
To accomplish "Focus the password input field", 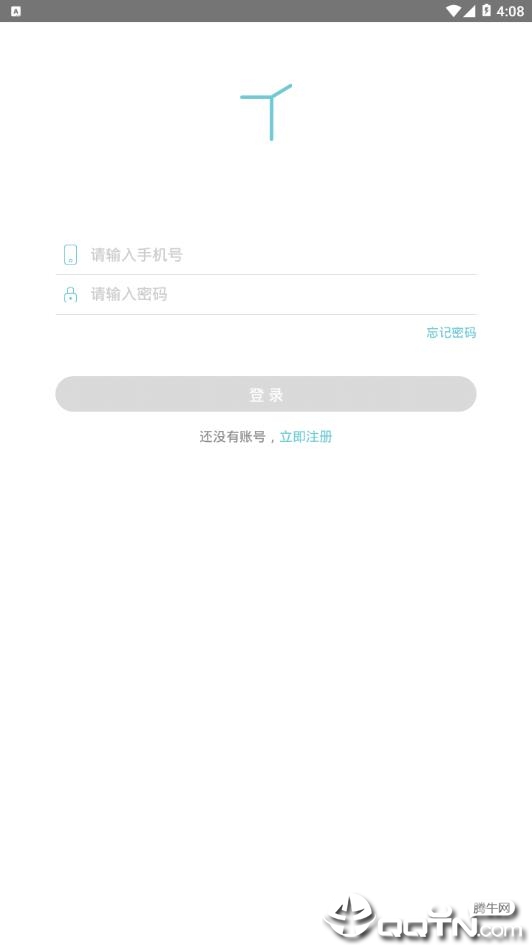I will (x=266, y=294).
